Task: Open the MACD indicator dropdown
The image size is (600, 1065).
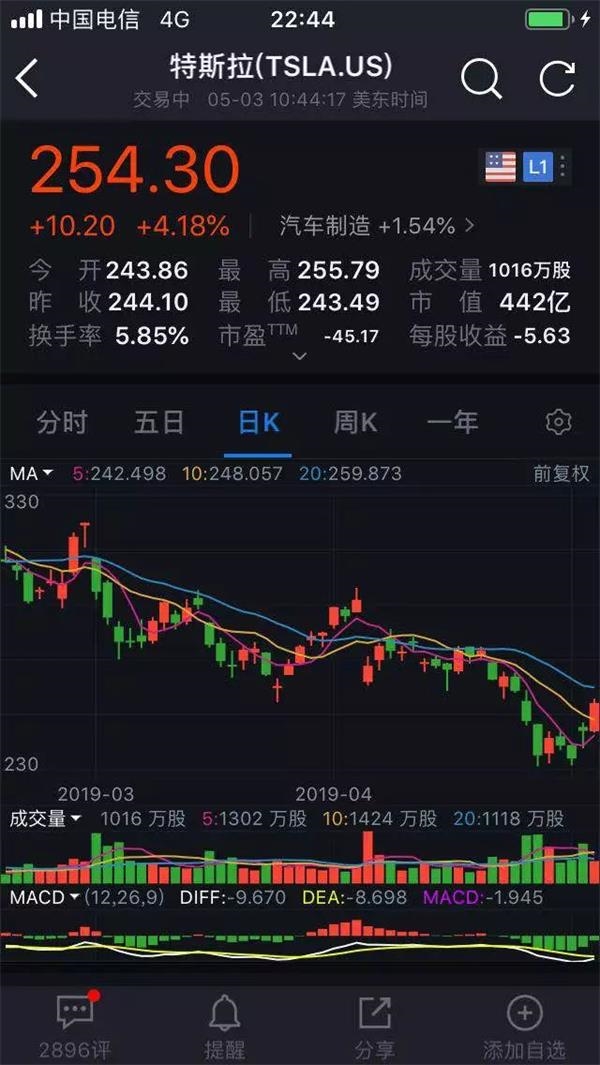Action: [44, 897]
